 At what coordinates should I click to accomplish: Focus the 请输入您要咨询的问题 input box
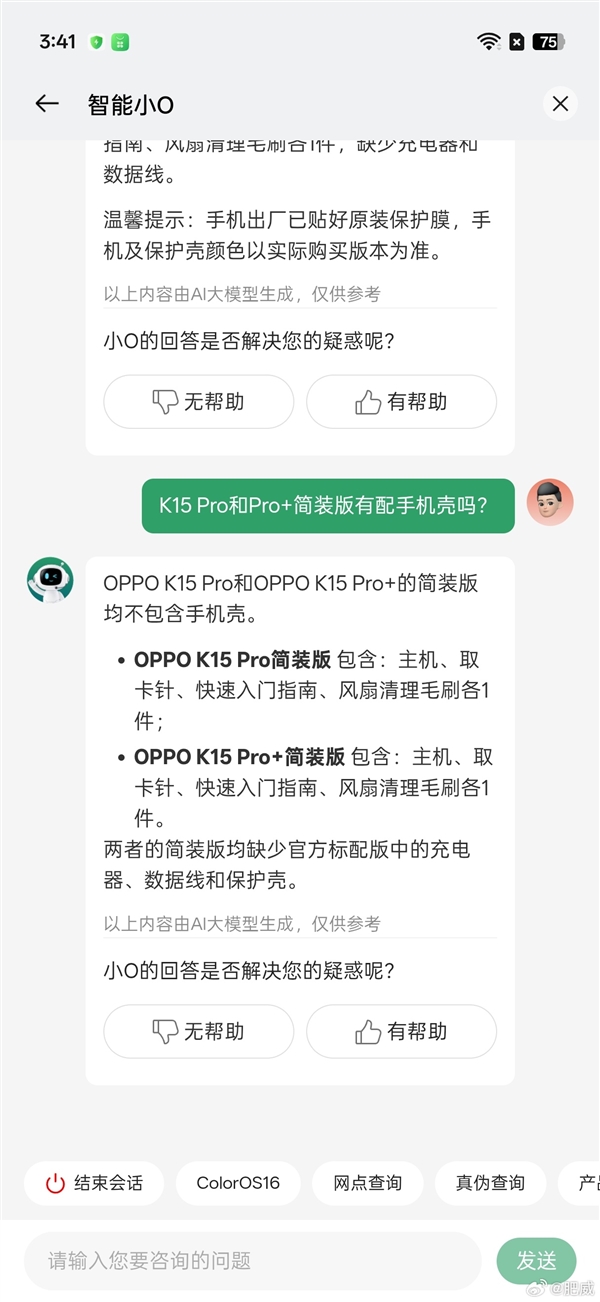point(250,1260)
